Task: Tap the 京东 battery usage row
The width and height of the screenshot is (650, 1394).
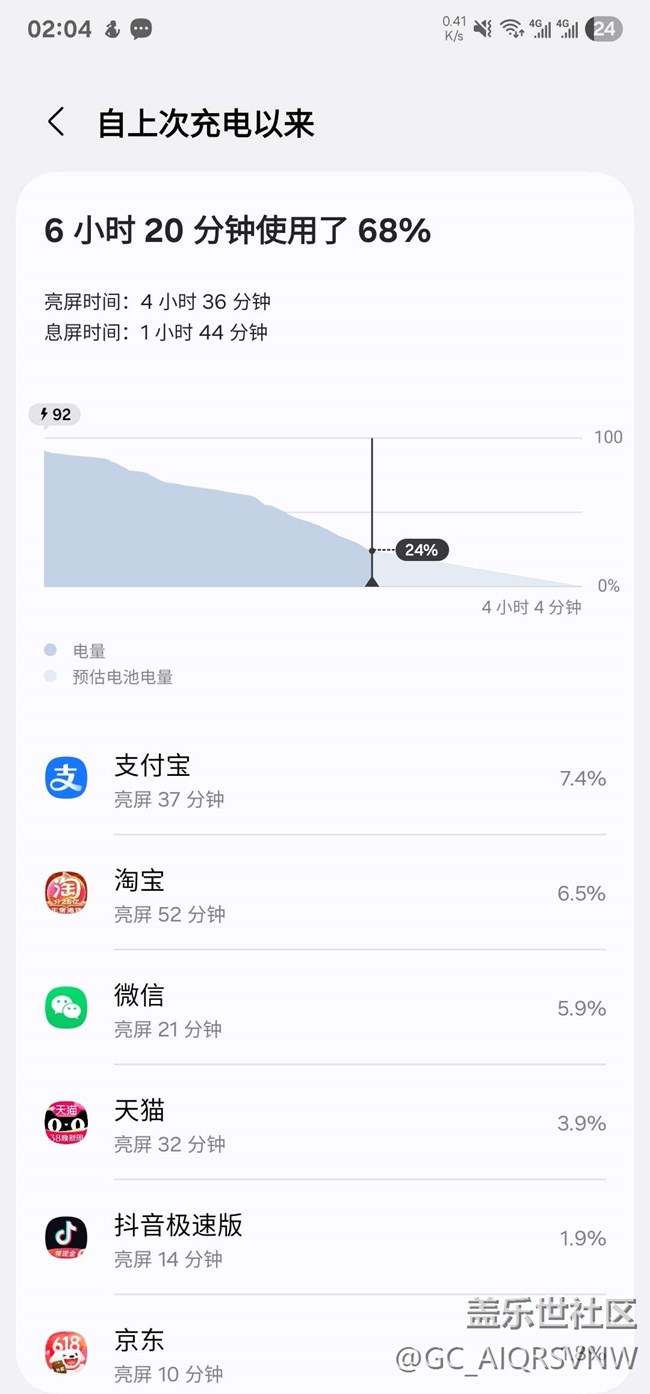Action: [x=325, y=1352]
